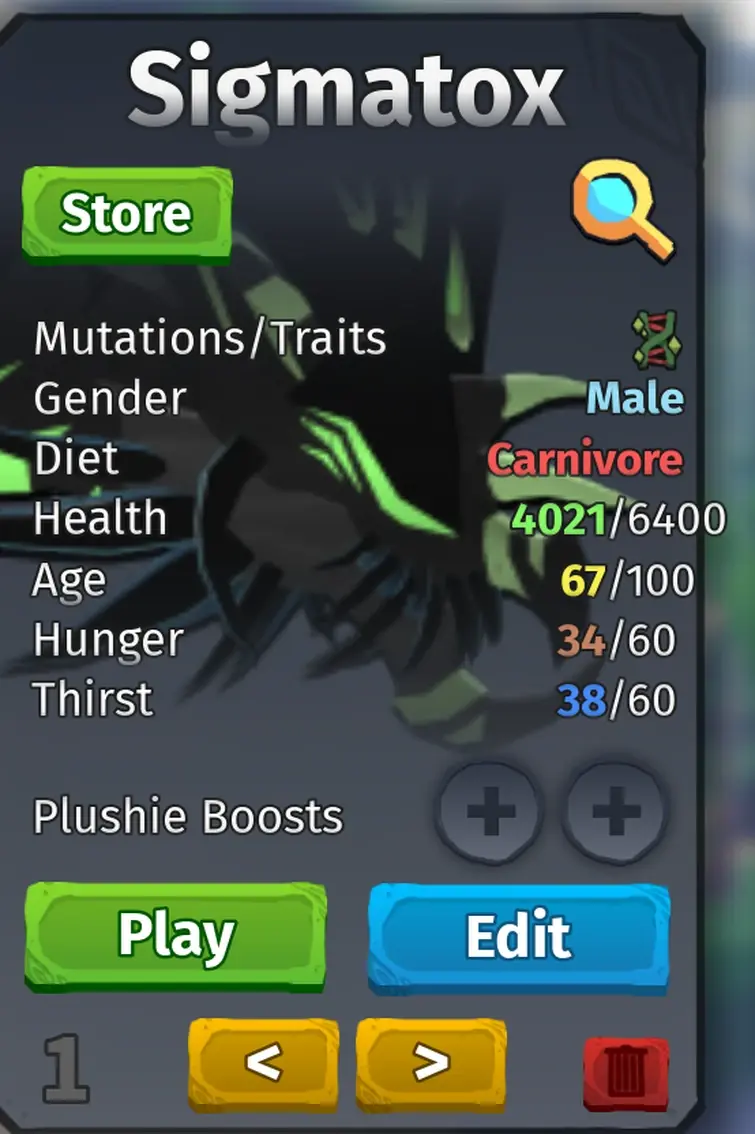The width and height of the screenshot is (755, 1134).
Task: Add a plushie boost in first slot
Action: [490, 814]
